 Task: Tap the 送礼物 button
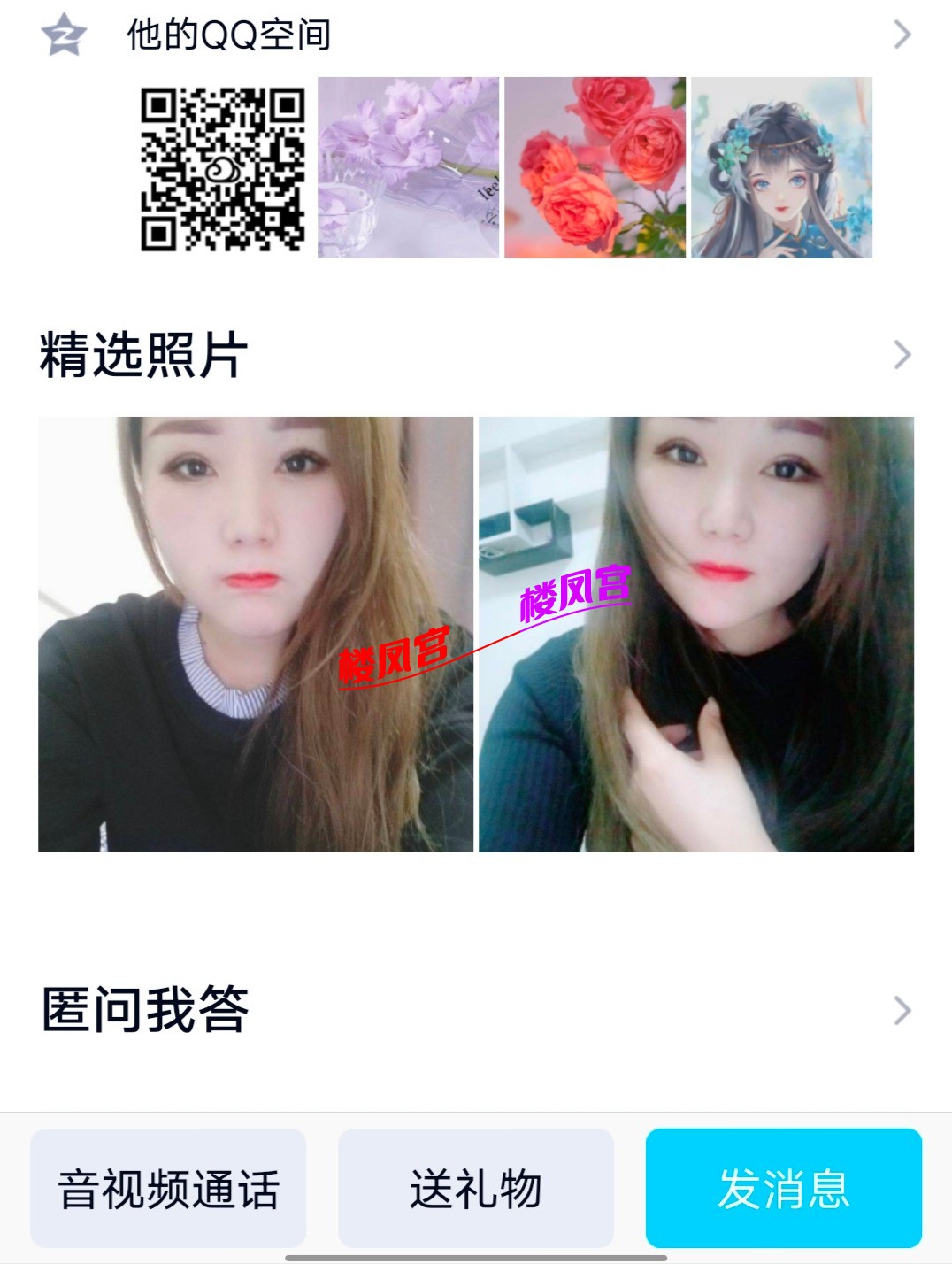point(476,1188)
